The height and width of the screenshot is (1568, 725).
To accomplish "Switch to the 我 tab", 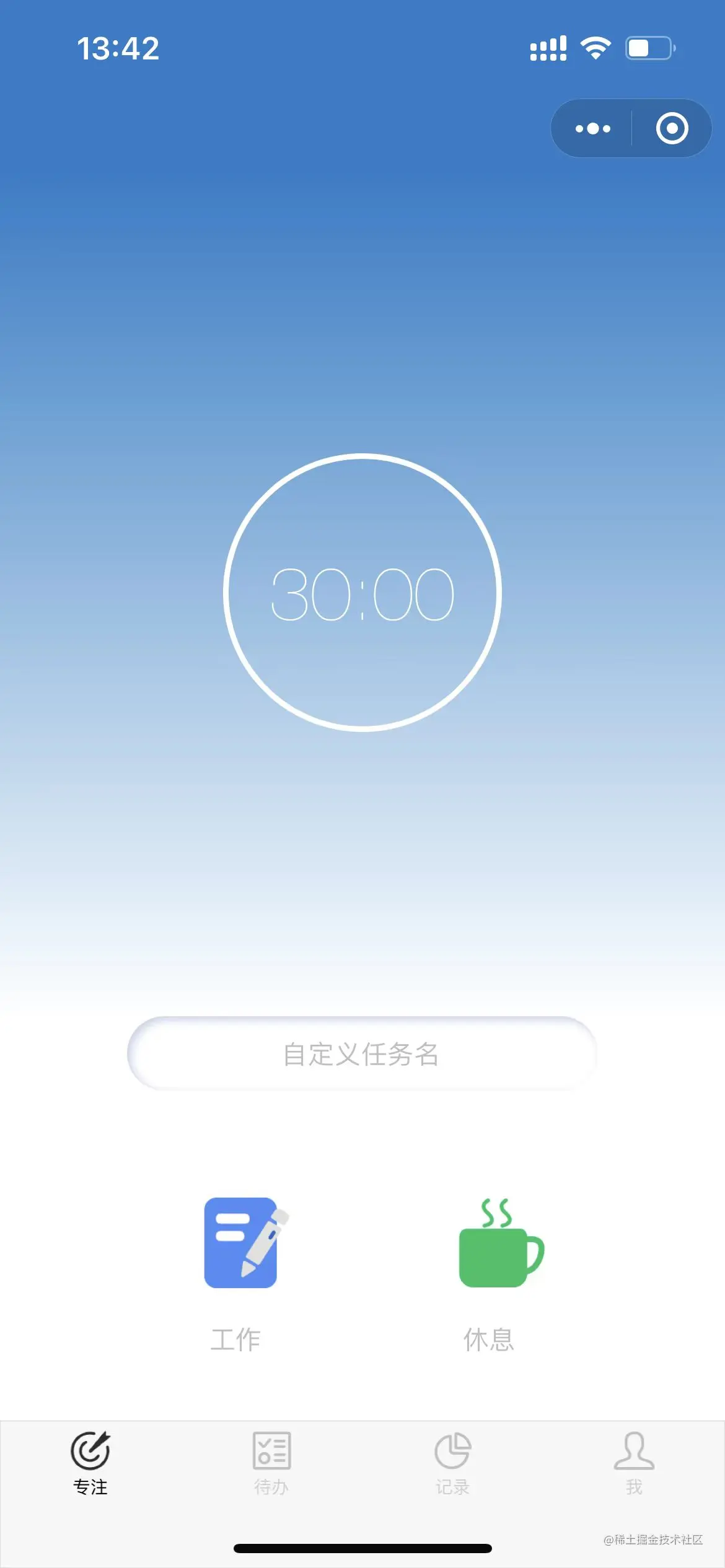I will tap(634, 1463).
